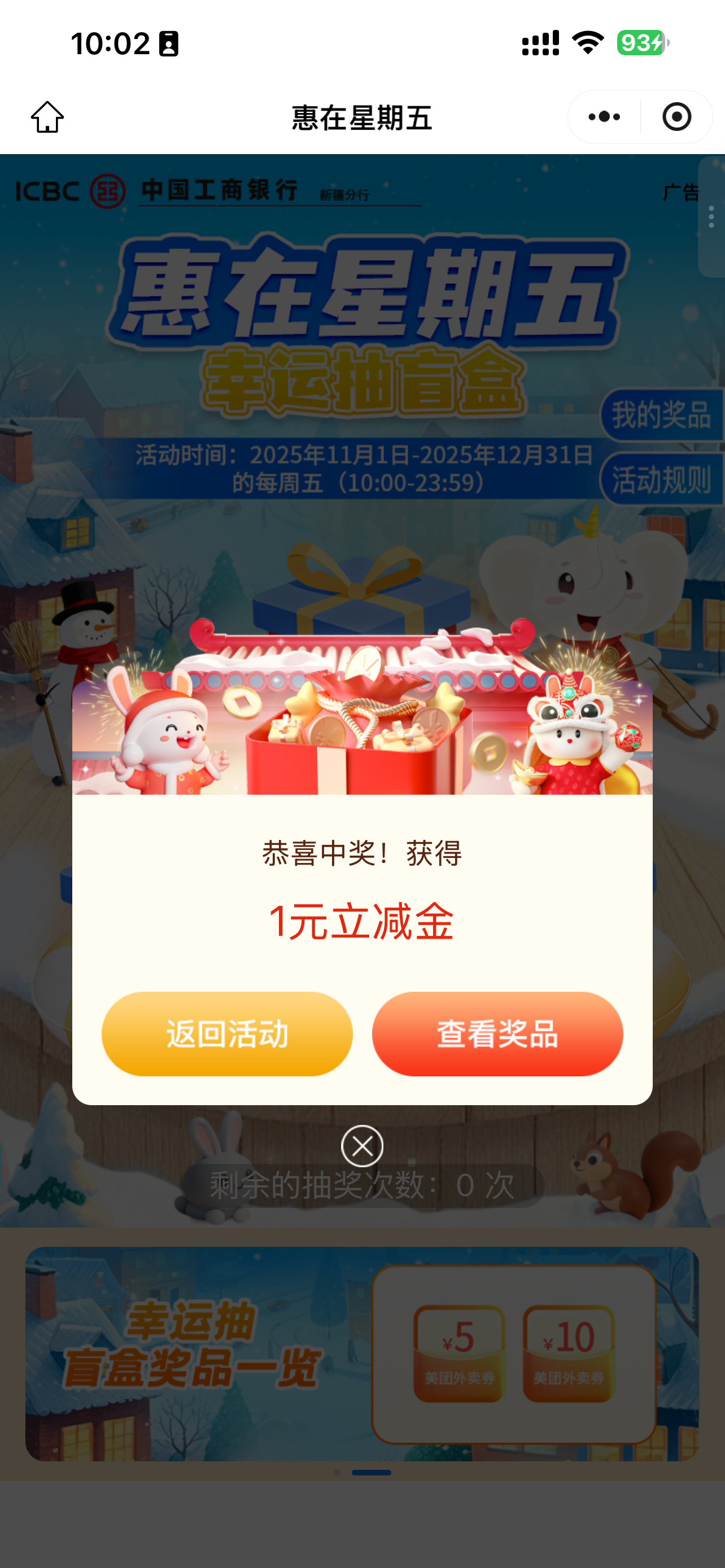Screen dimensions: 725x1568
Task: Open the mini program more options menu
Action: pos(604,117)
